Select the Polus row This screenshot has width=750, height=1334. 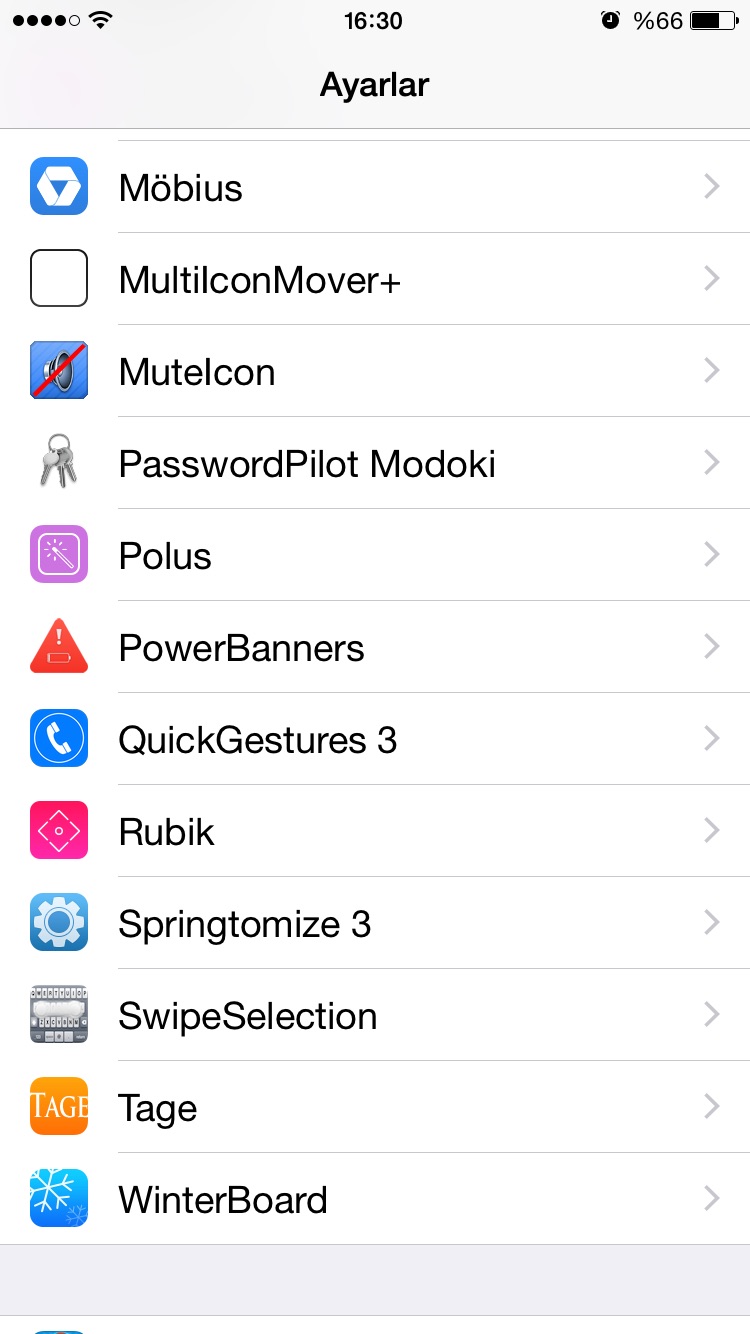(x=375, y=555)
